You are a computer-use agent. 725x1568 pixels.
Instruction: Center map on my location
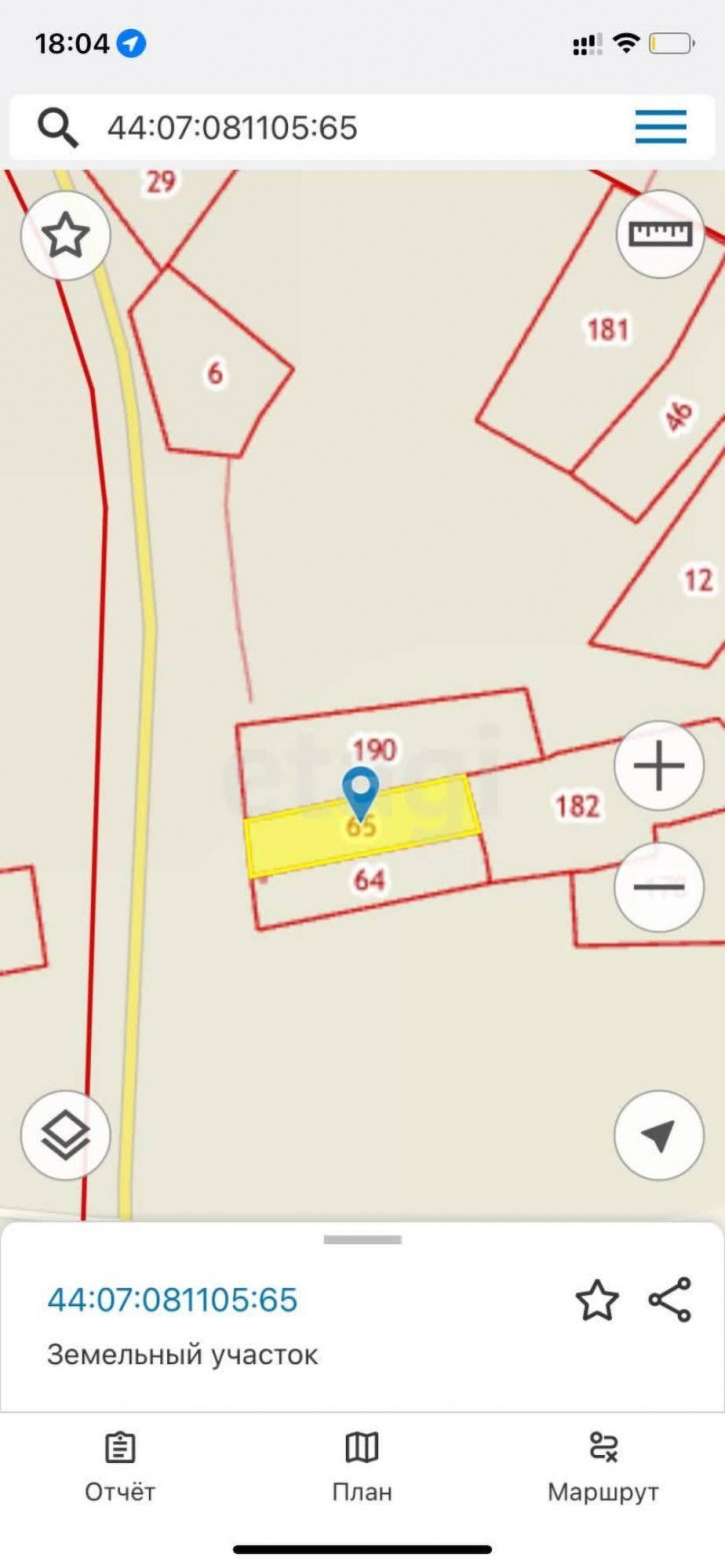[x=658, y=1135]
